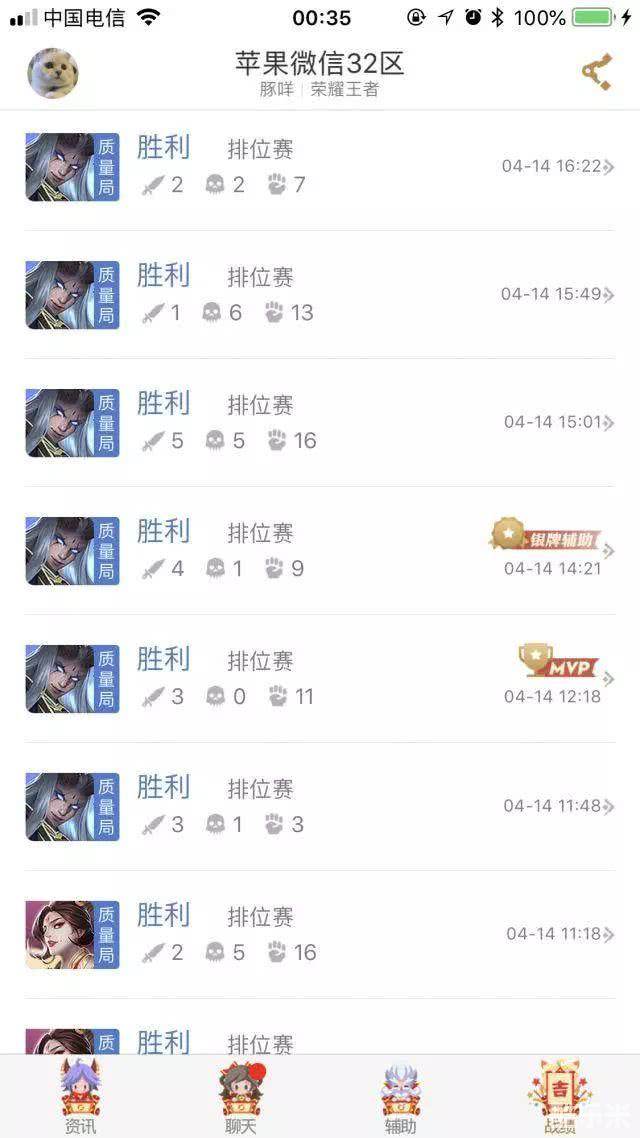
Task: Switch to the 资讯 tab
Action: click(80, 1097)
